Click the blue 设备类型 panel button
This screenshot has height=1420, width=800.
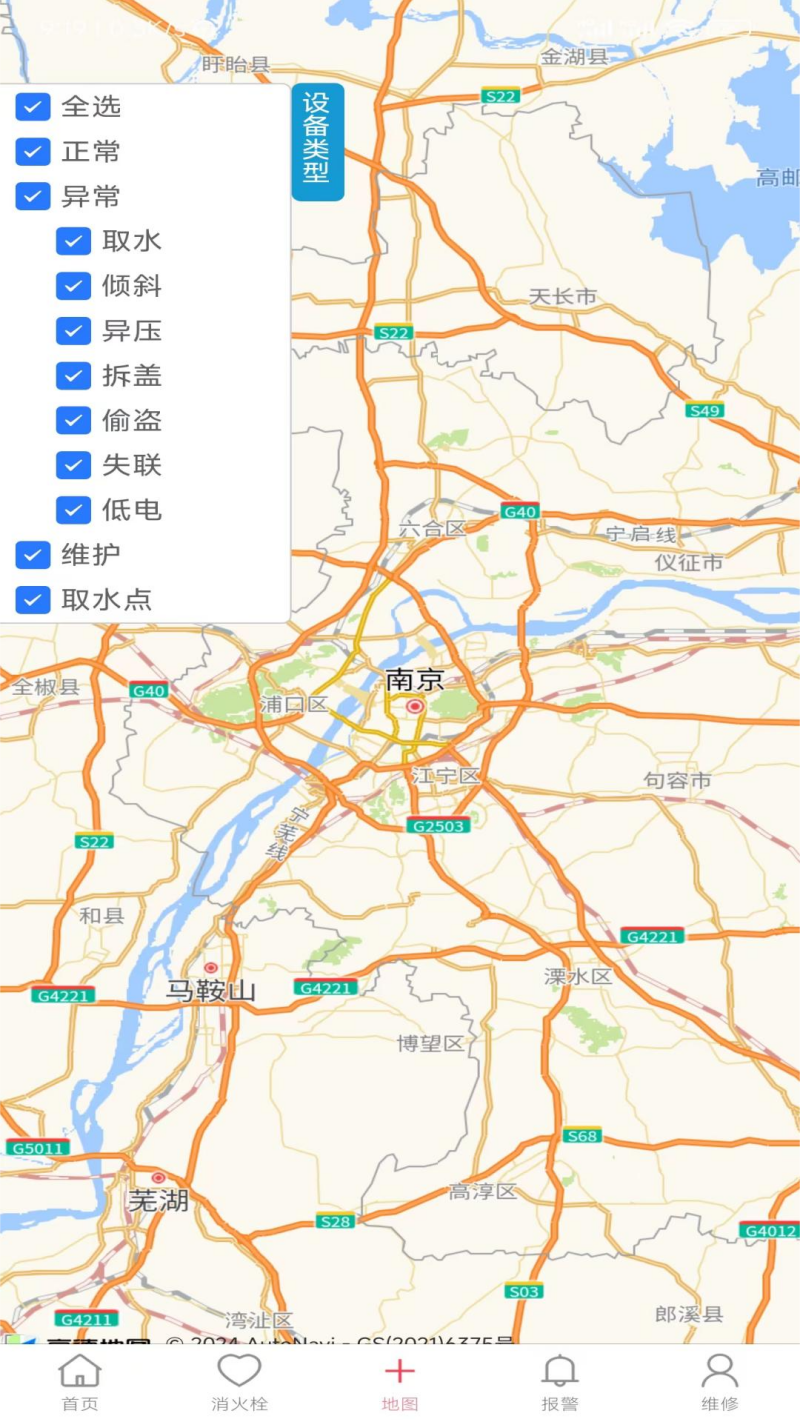[x=317, y=143]
